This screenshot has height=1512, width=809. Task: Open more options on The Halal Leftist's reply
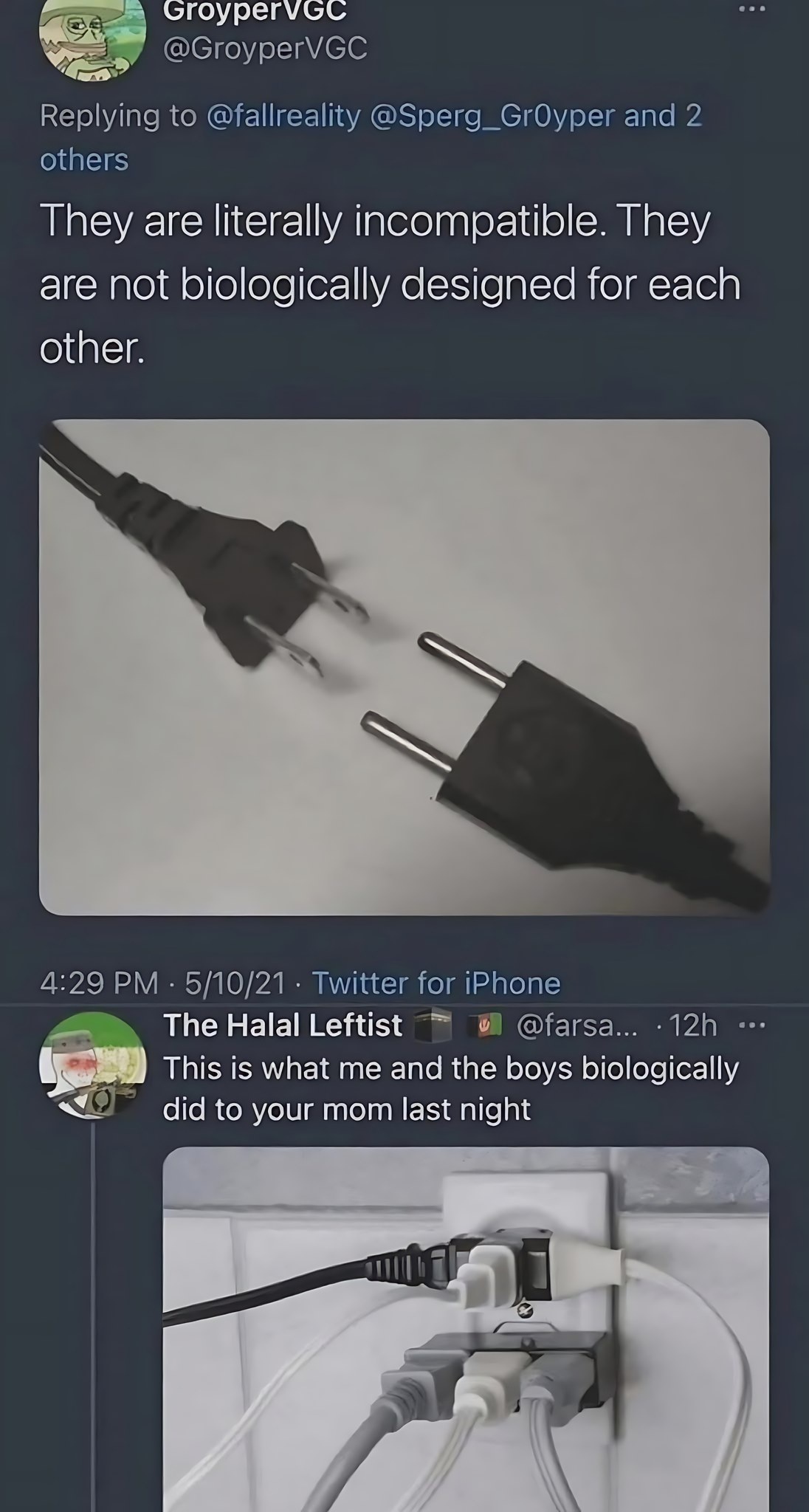751,1025
